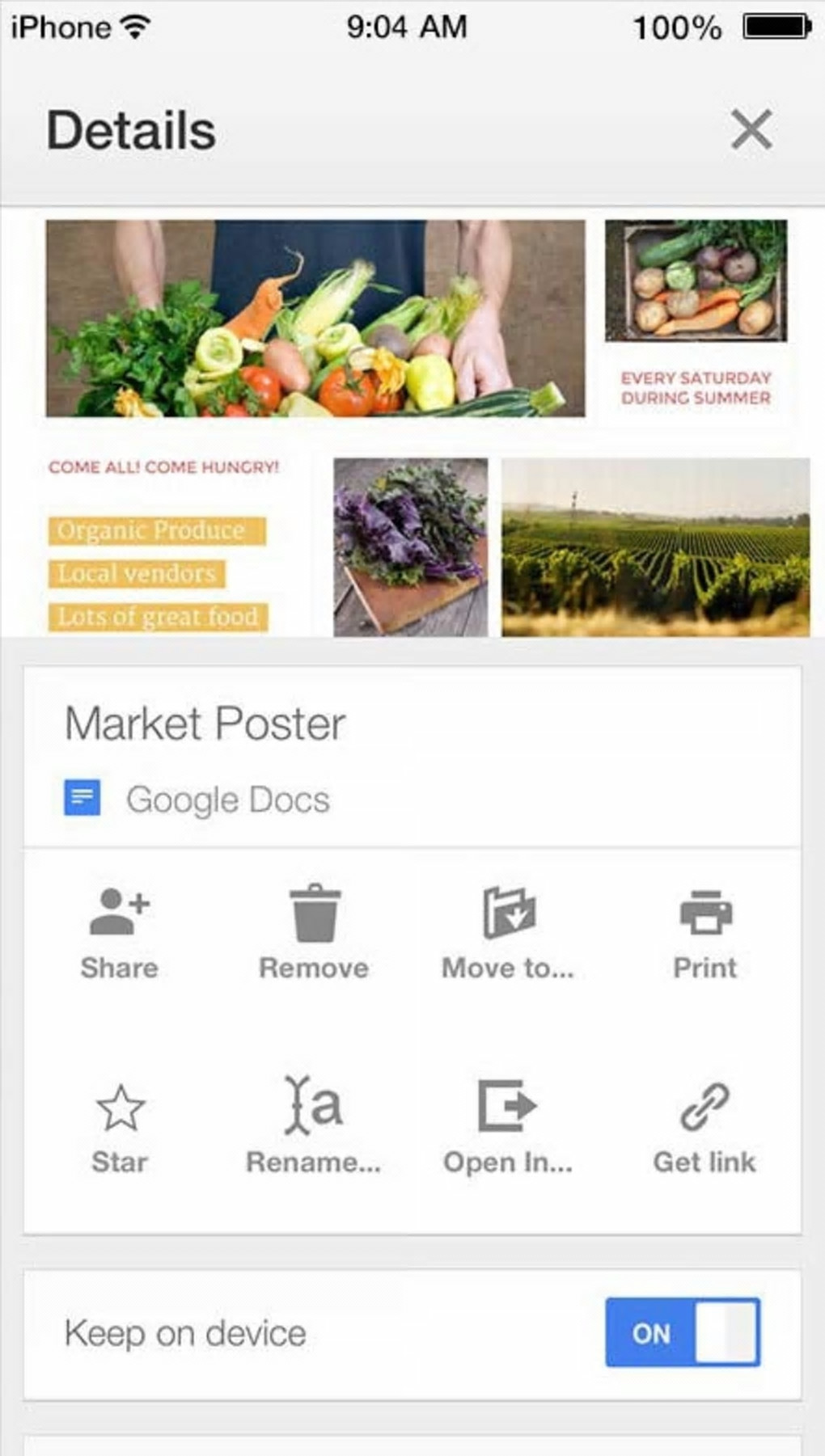The height and width of the screenshot is (1456, 825).
Task: Share the Market Poster document
Action: pyautogui.click(x=120, y=932)
